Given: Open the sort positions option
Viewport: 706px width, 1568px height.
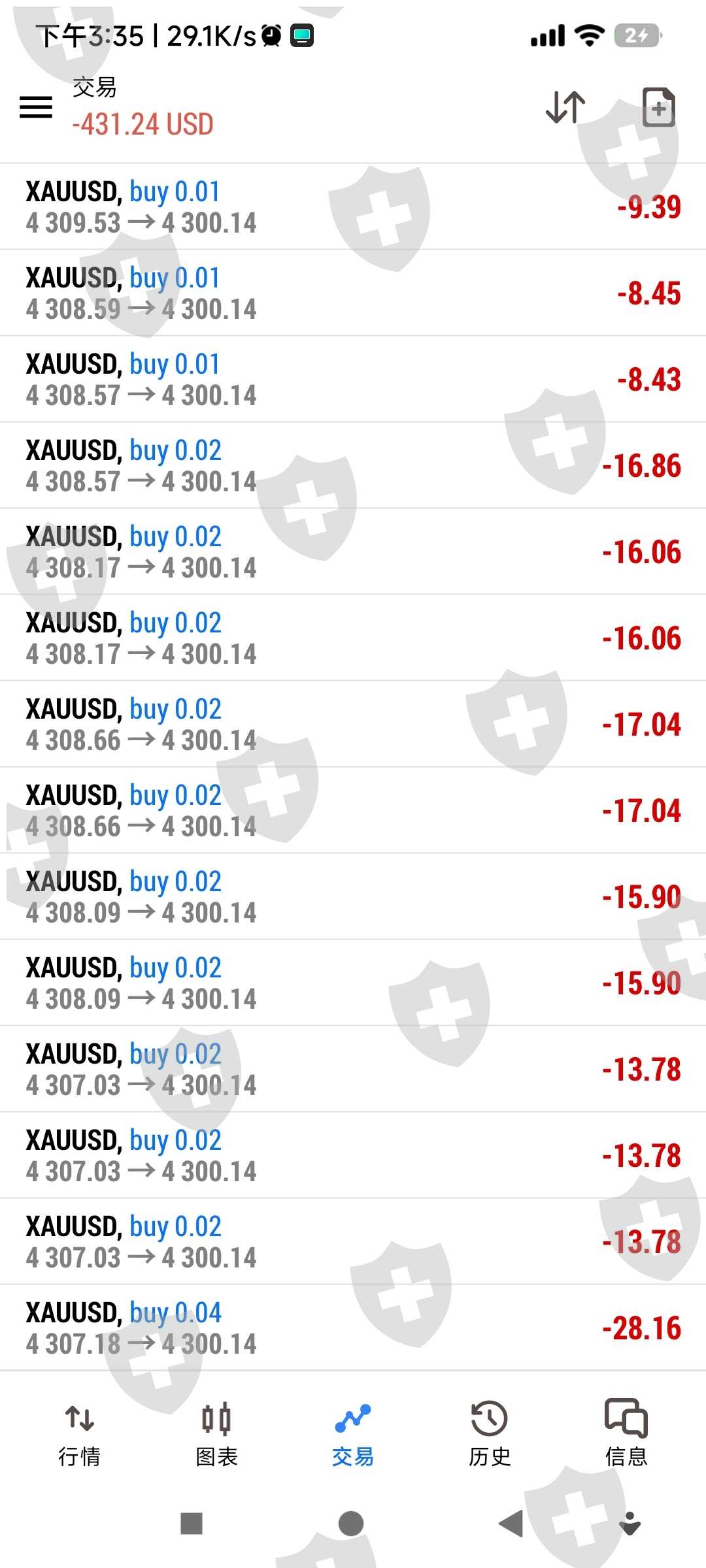Looking at the screenshot, I should point(565,107).
